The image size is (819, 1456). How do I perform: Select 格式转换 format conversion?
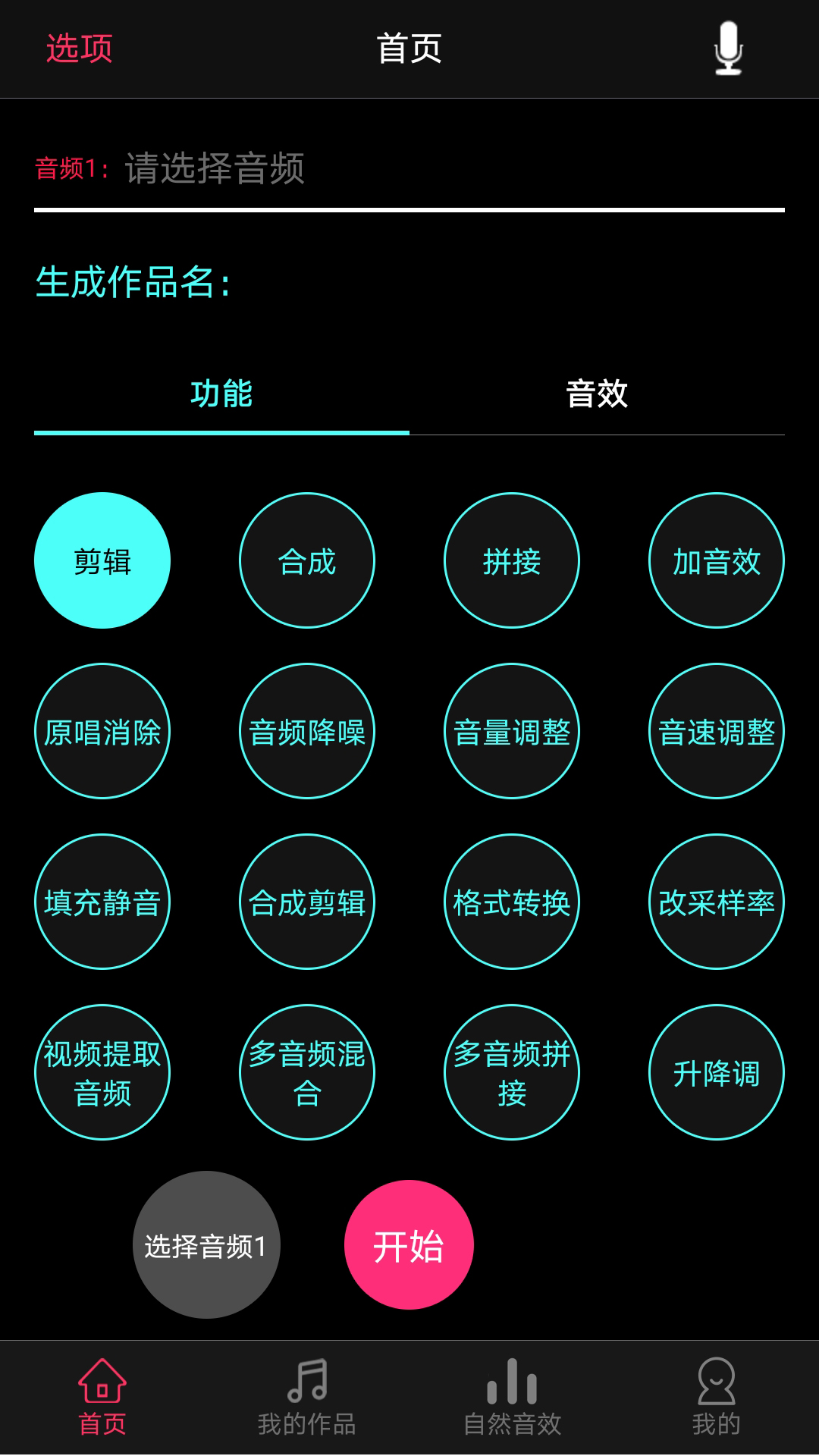(x=512, y=901)
